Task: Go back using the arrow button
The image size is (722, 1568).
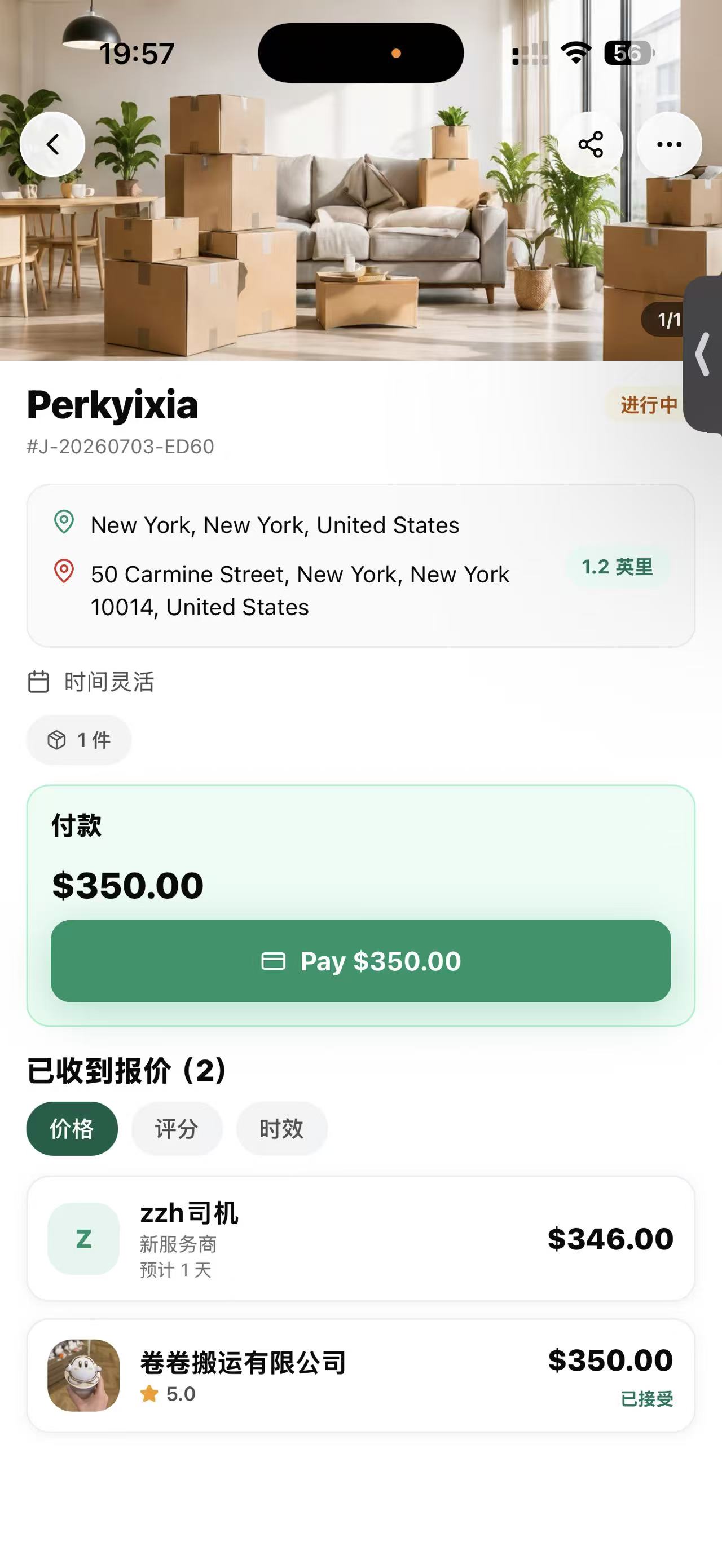Action: click(52, 144)
